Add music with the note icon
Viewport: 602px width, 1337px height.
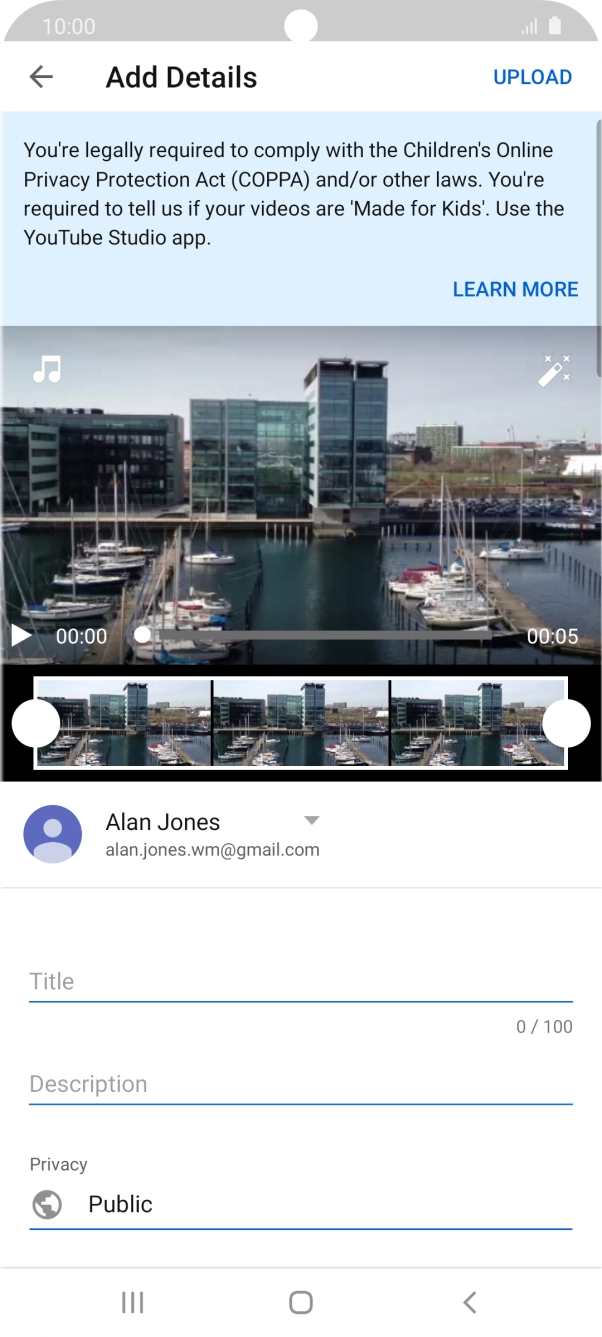pyautogui.click(x=47, y=369)
